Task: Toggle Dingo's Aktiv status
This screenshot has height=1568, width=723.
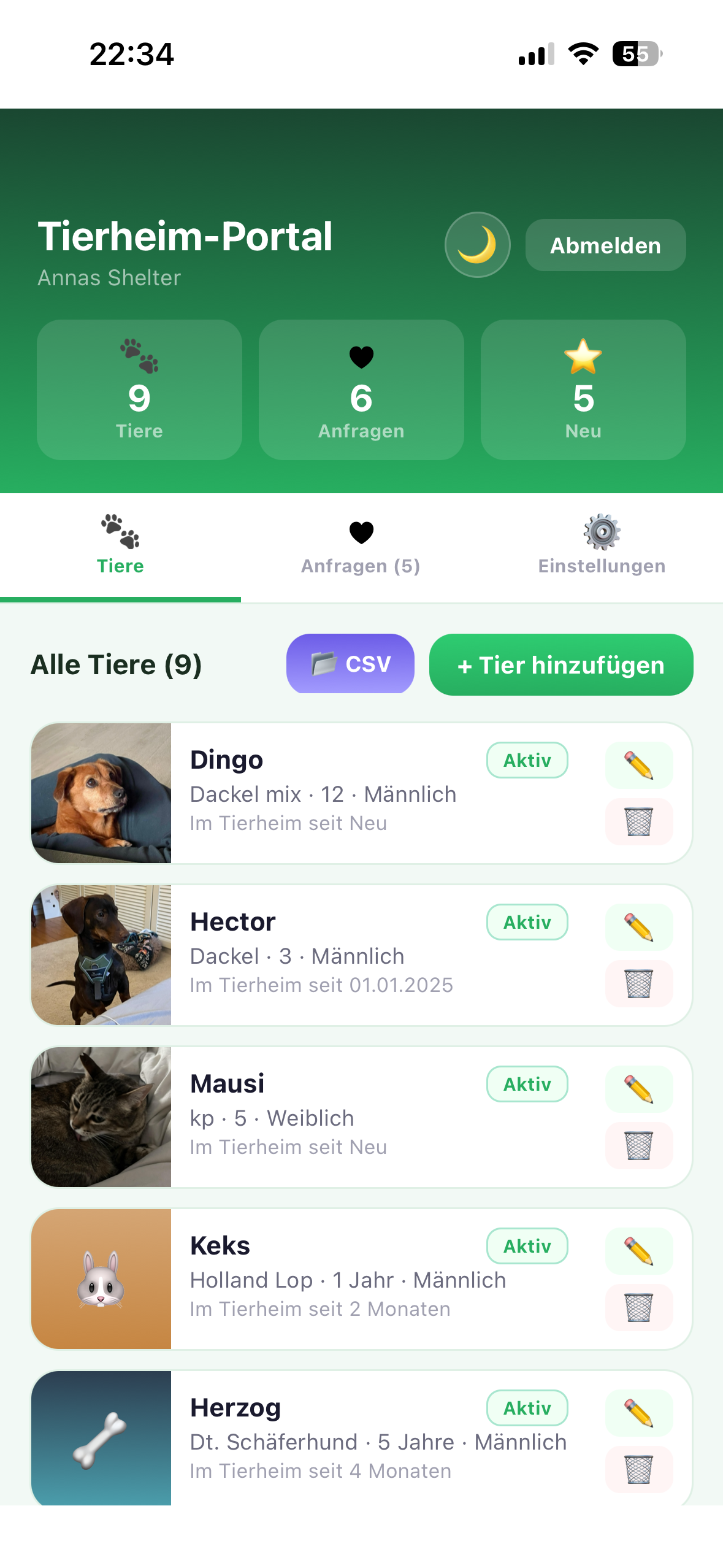Action: (527, 760)
